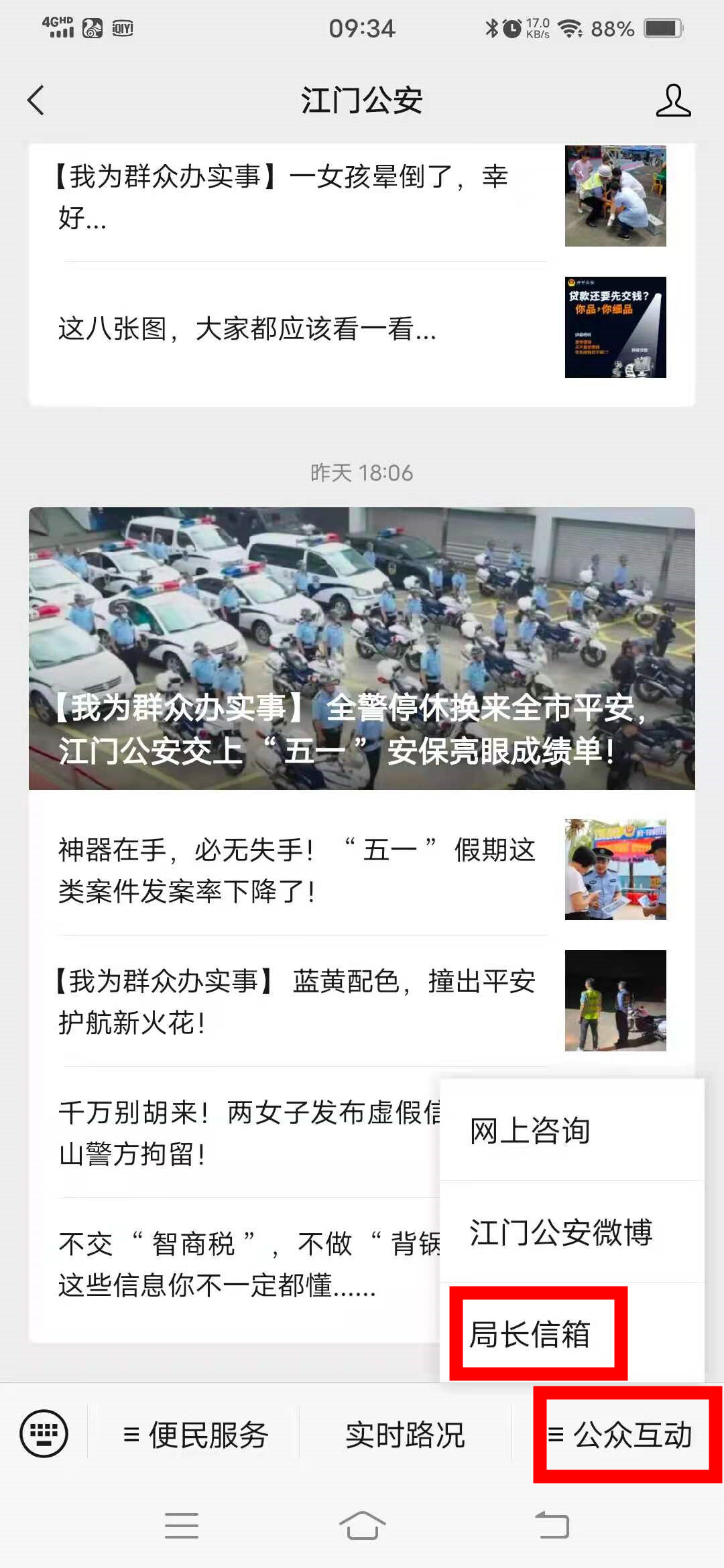
Task: Open 实时路况
Action: click(405, 1435)
